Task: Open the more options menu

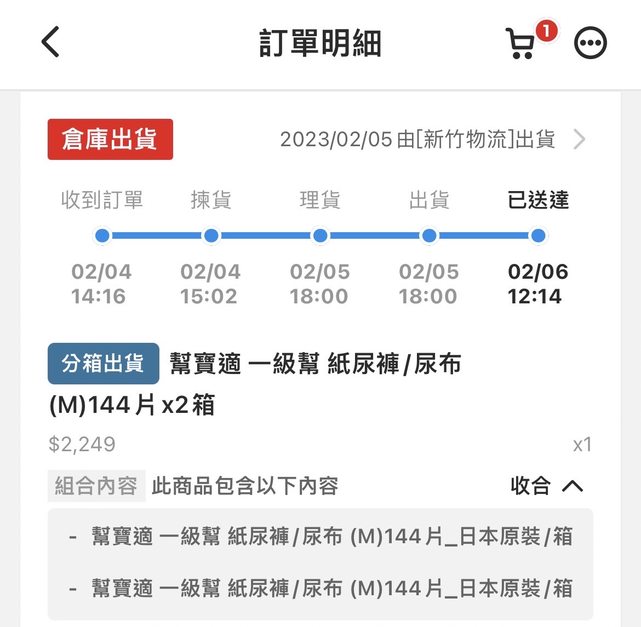Action: pos(591,43)
